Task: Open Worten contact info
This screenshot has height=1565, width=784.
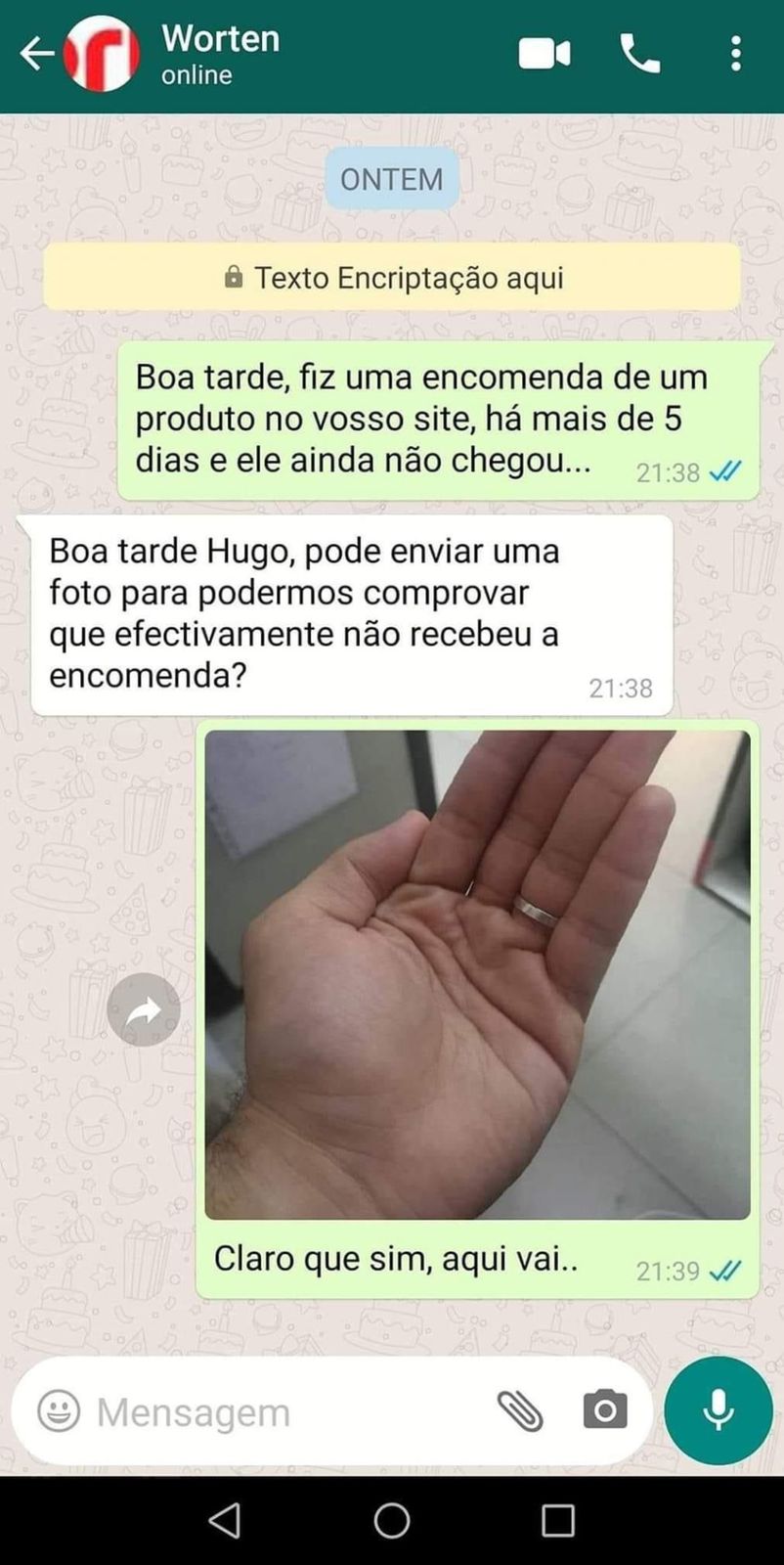Action: [x=220, y=54]
